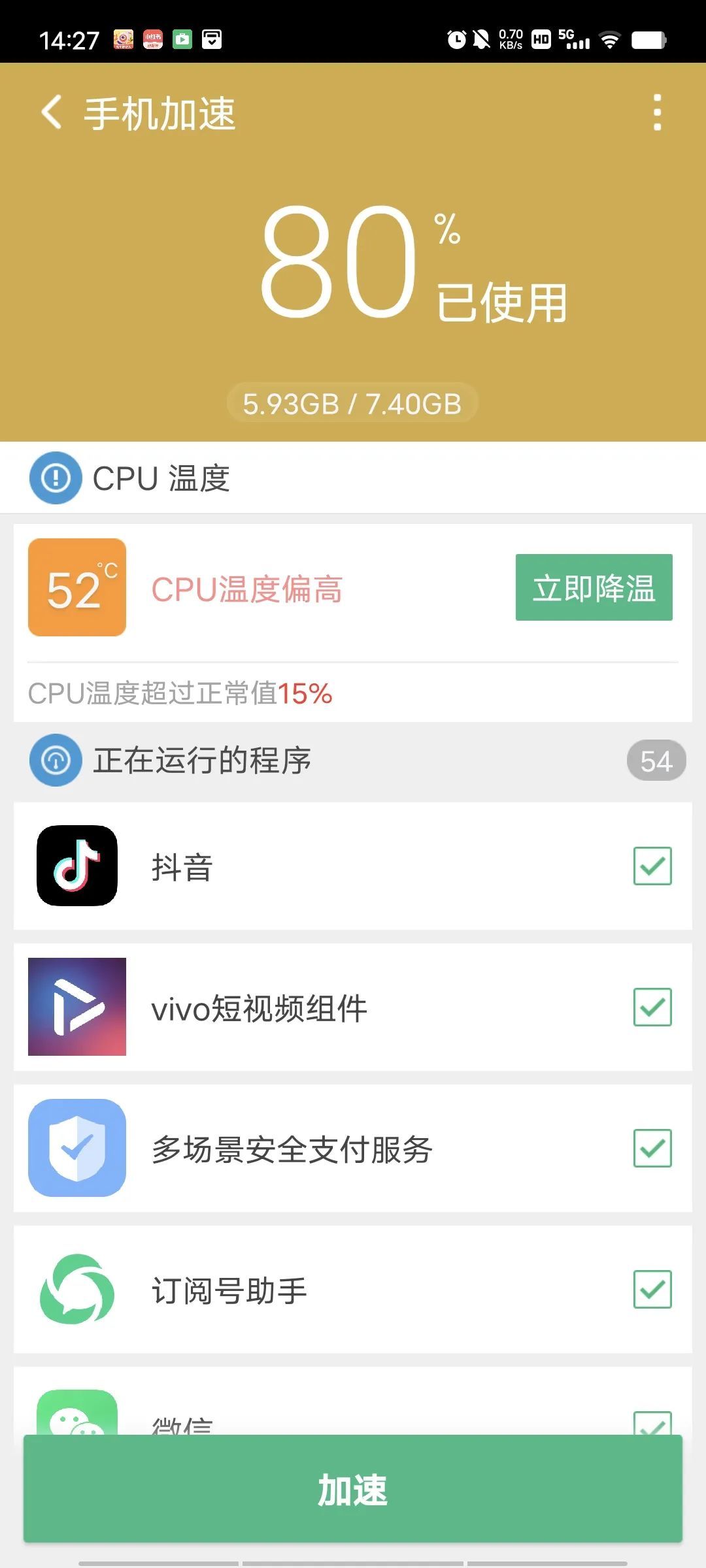
Task: Deselect vivo短视频组件 checkbox
Action: (x=652, y=1007)
